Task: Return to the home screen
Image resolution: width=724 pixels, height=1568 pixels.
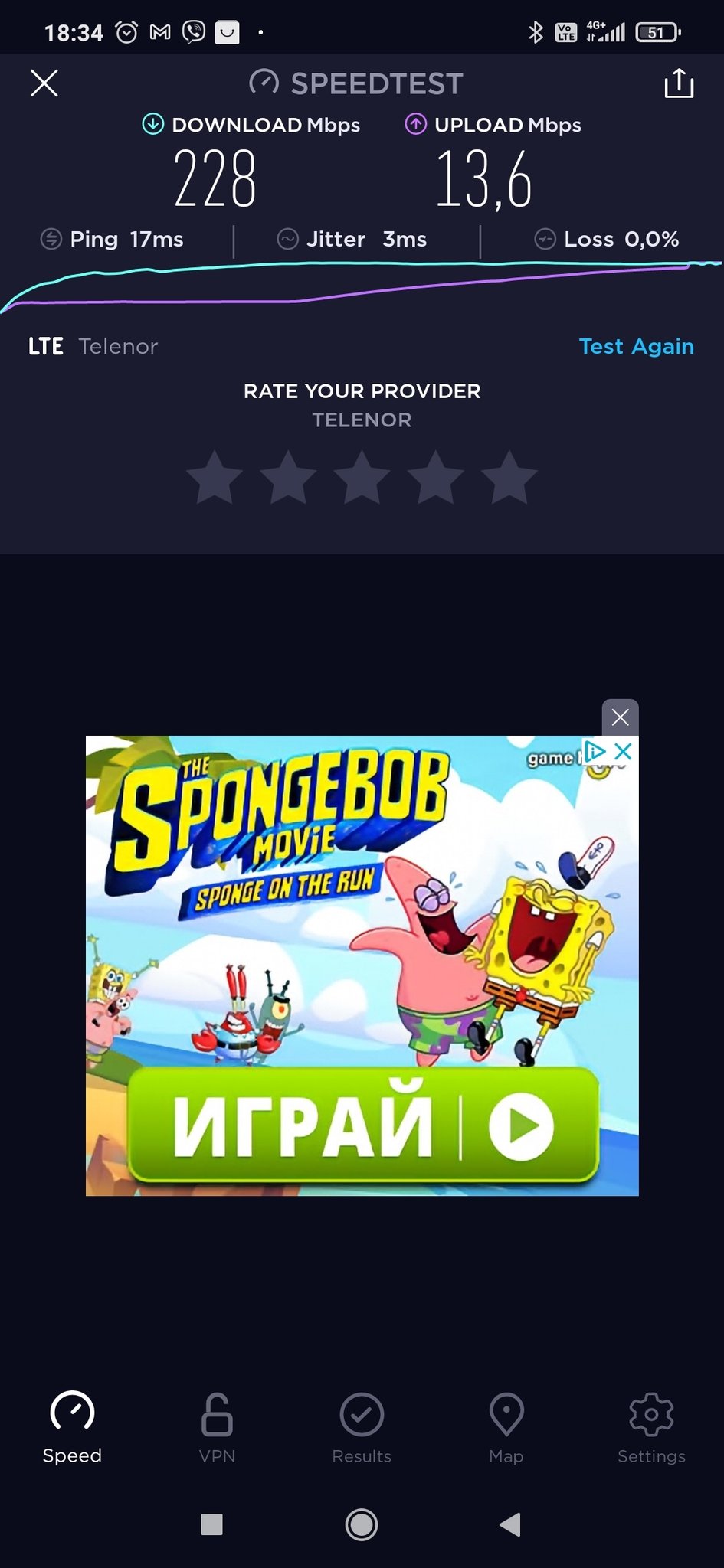Action: point(362,1524)
